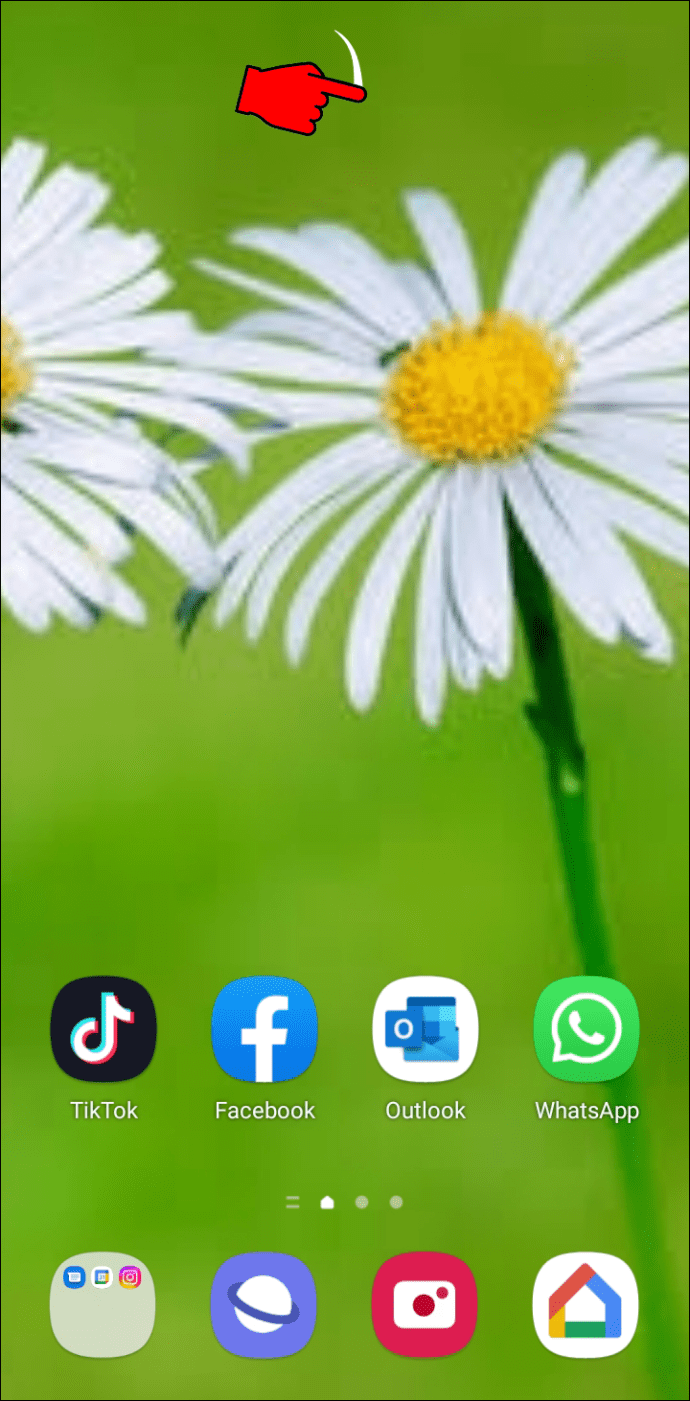690x1401 pixels.
Task: Start WhatsApp messenger
Action: click(x=586, y=1029)
